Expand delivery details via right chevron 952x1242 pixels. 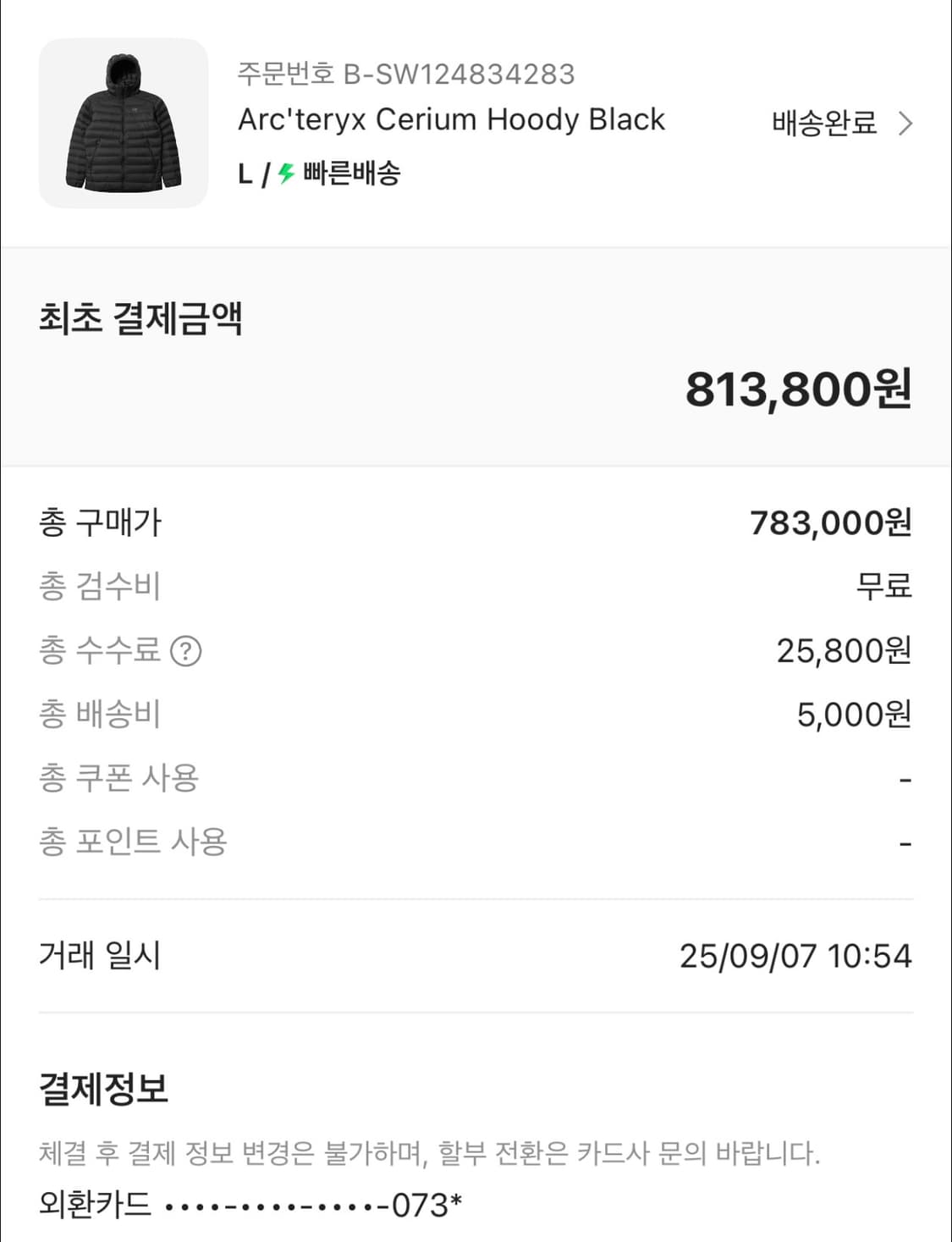[907, 123]
